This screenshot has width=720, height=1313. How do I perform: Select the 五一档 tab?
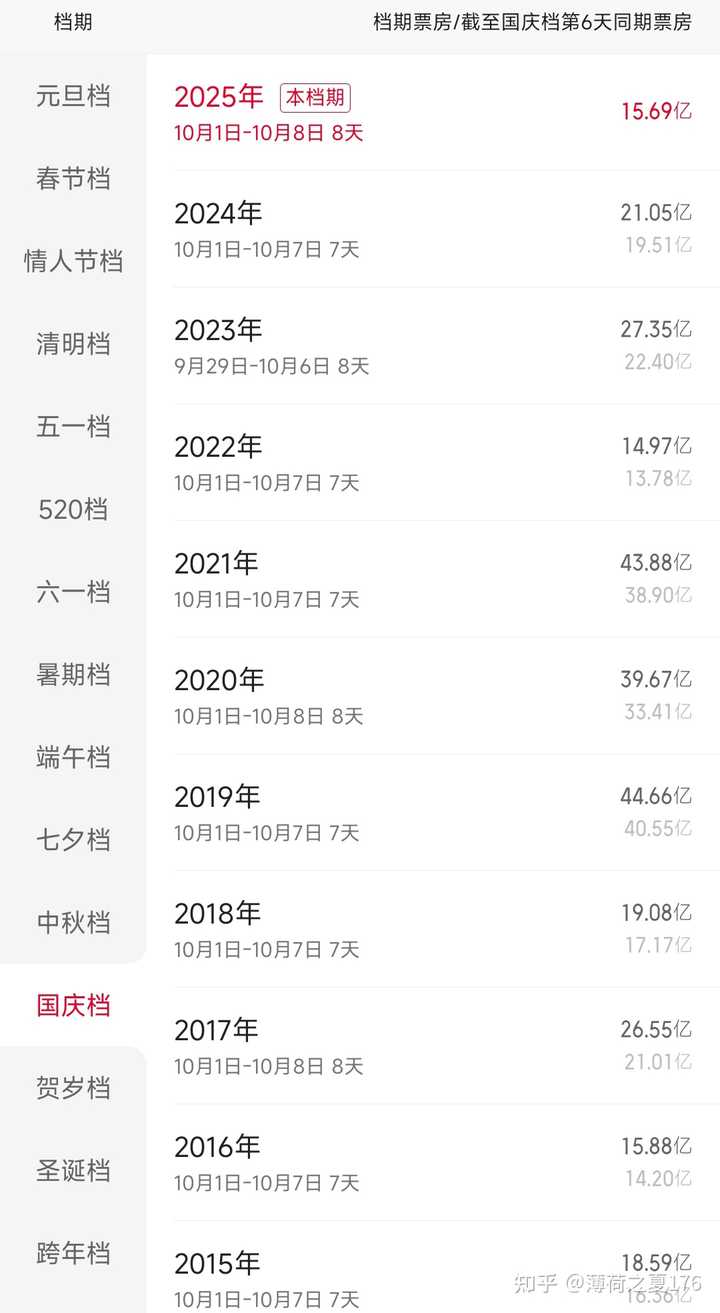click(x=73, y=427)
